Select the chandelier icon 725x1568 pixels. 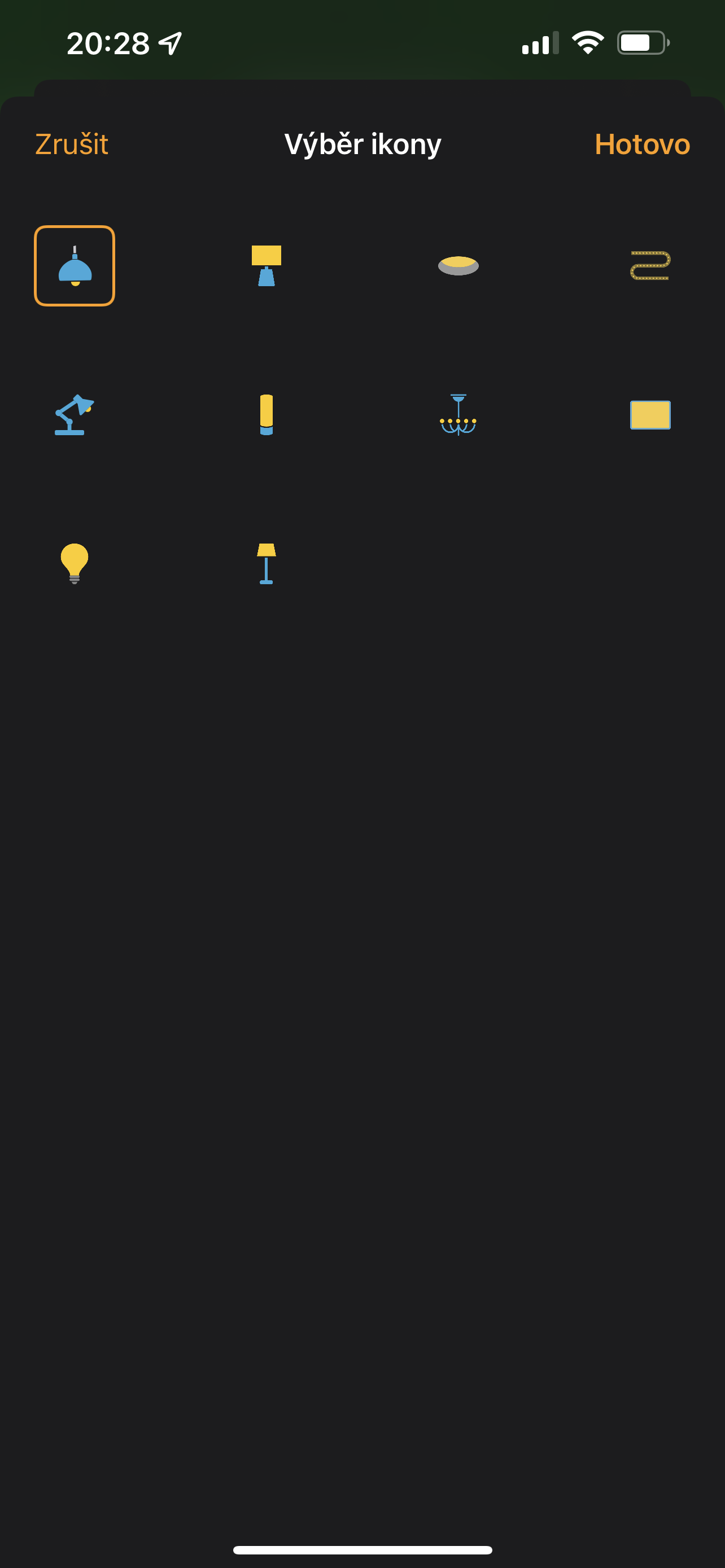coord(458,414)
